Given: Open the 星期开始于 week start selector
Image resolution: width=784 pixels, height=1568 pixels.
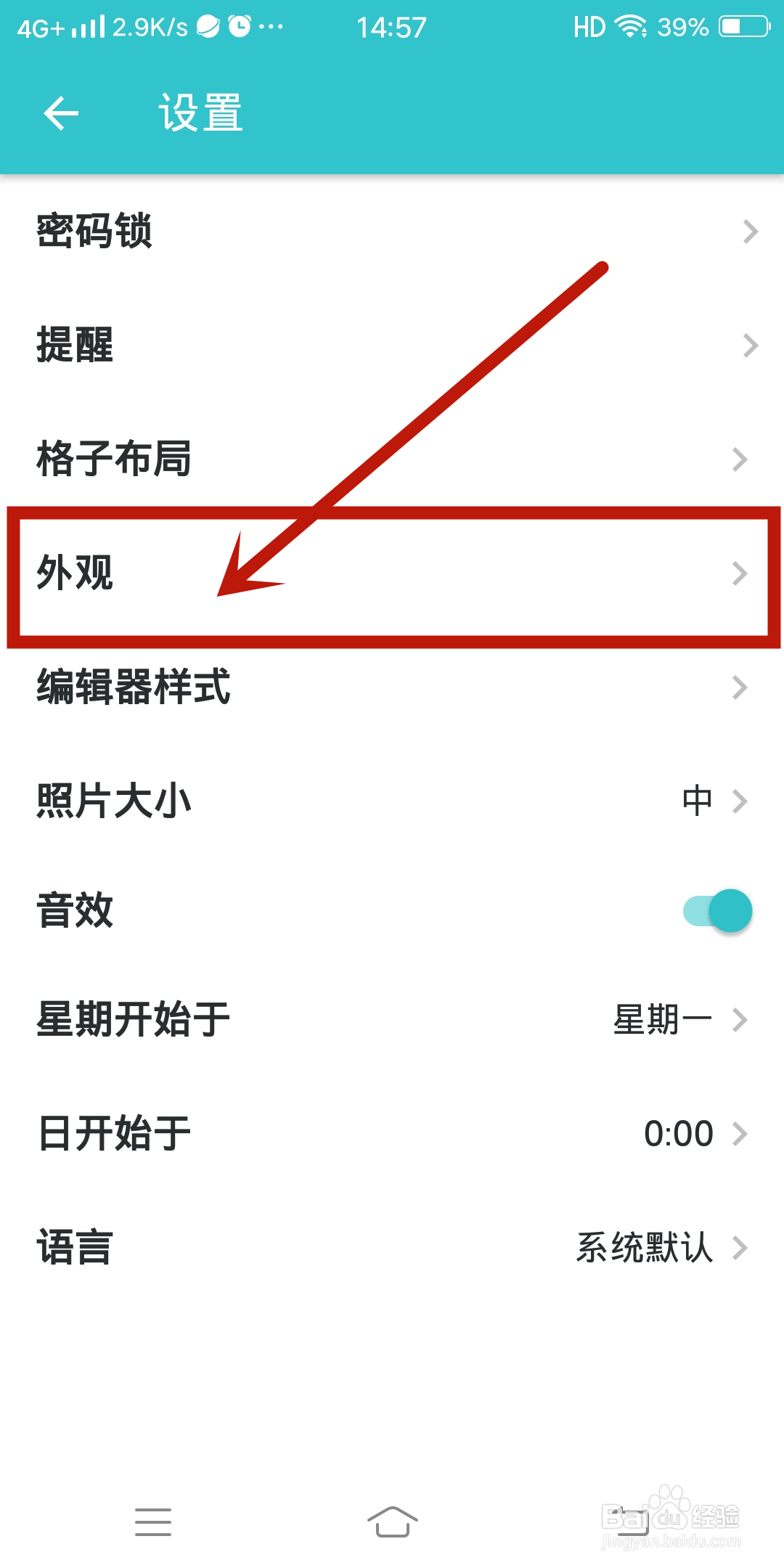Looking at the screenshot, I should pyautogui.click(x=392, y=1020).
